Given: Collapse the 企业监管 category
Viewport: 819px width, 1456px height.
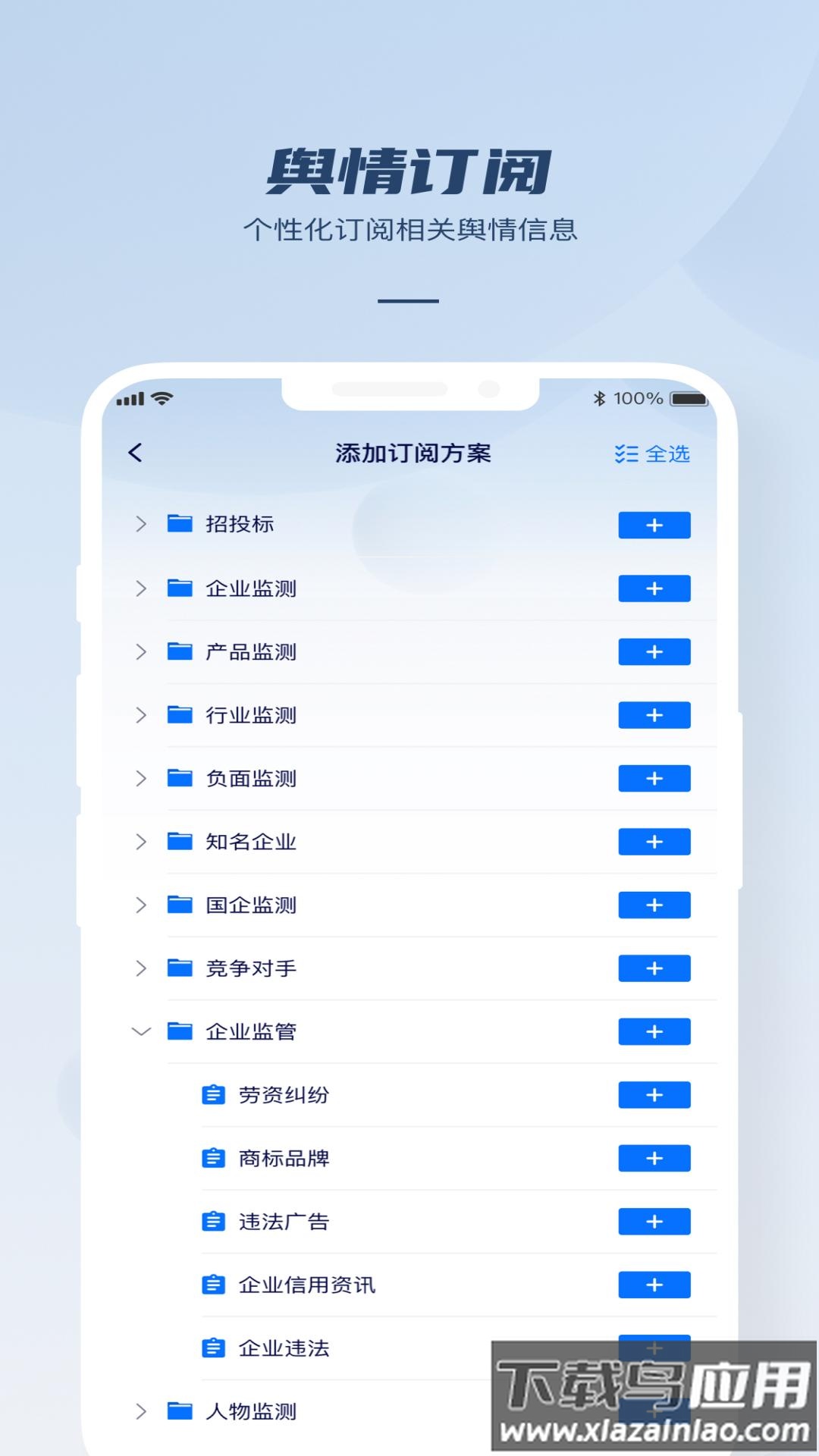Looking at the screenshot, I should [x=140, y=1031].
